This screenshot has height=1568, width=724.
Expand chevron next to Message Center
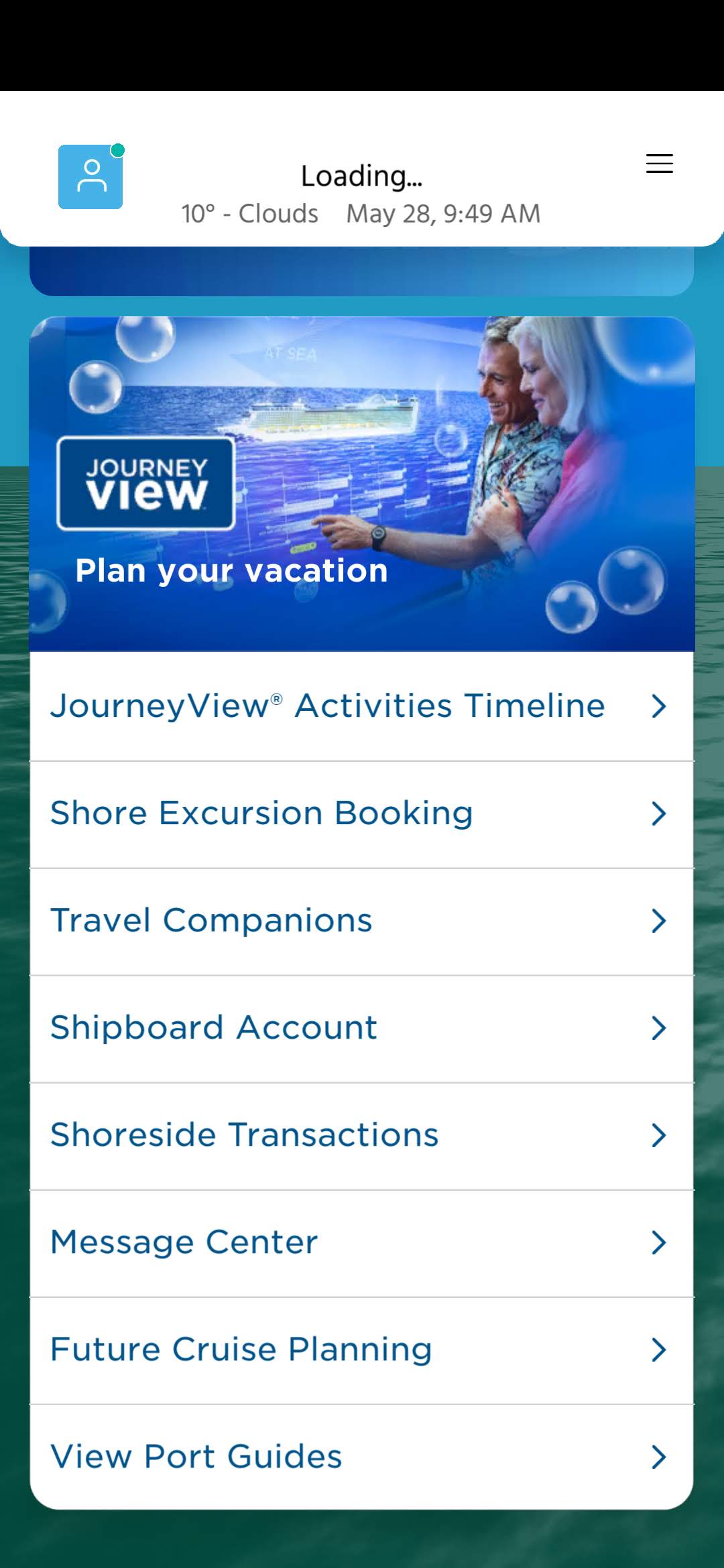[658, 1242]
